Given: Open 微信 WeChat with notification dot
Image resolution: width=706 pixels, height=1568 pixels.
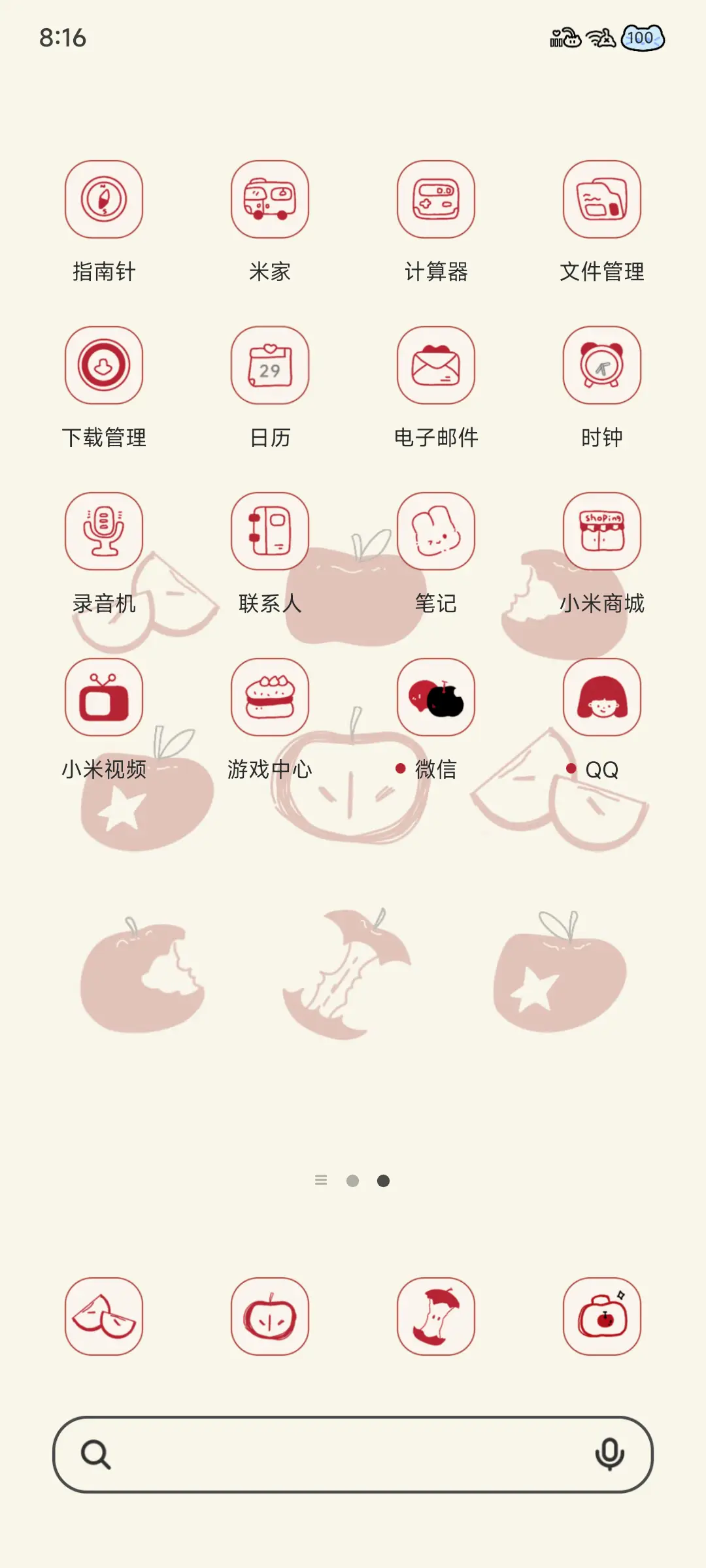Looking at the screenshot, I should (x=436, y=697).
